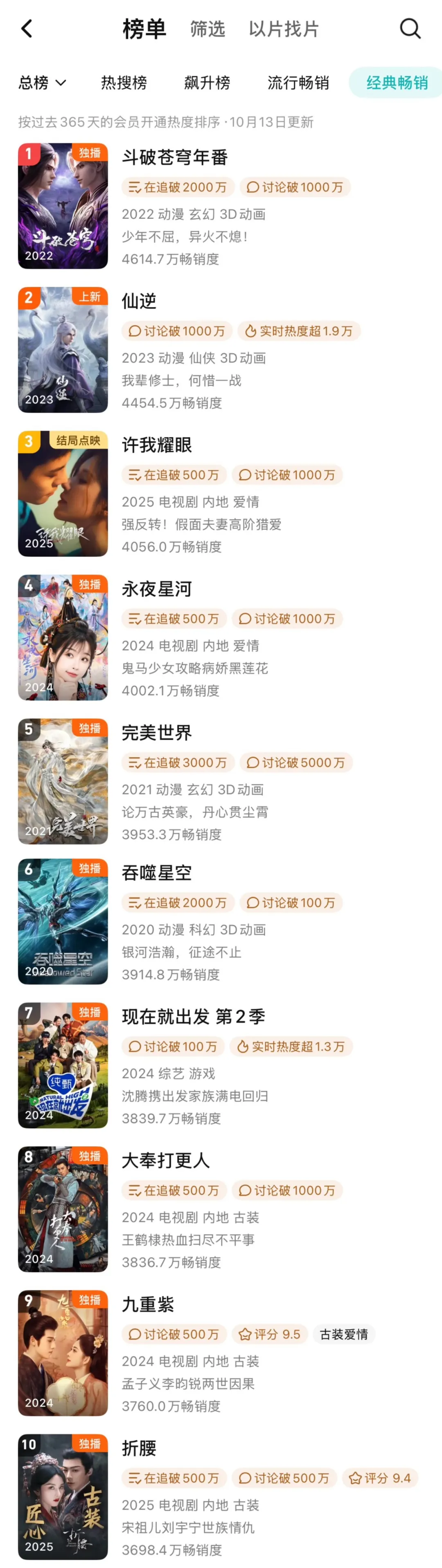Switch to the 筛选 tab

[x=207, y=29]
